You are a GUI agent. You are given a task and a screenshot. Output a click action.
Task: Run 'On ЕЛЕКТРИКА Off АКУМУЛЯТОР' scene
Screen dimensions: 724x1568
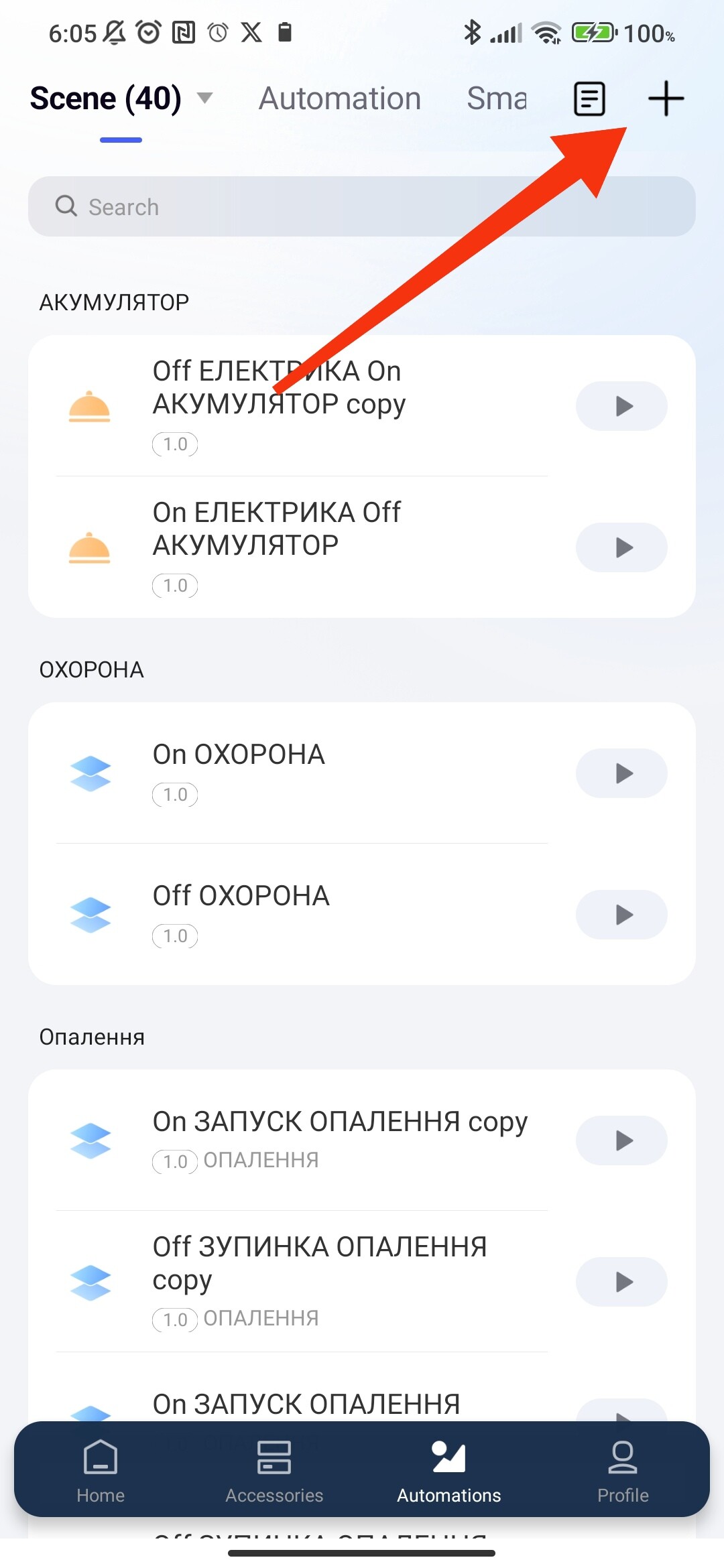621,547
